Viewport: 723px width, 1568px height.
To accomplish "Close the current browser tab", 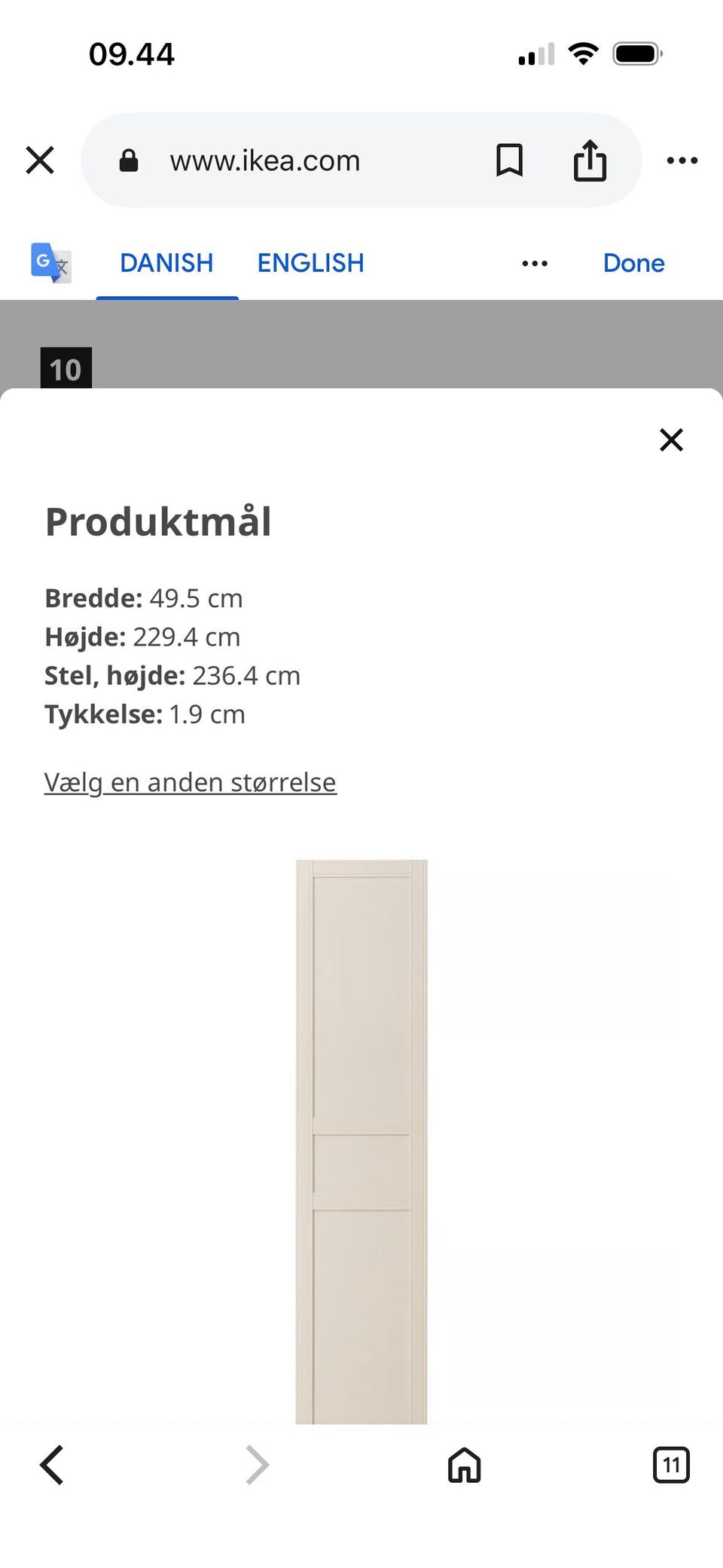I will coord(39,160).
